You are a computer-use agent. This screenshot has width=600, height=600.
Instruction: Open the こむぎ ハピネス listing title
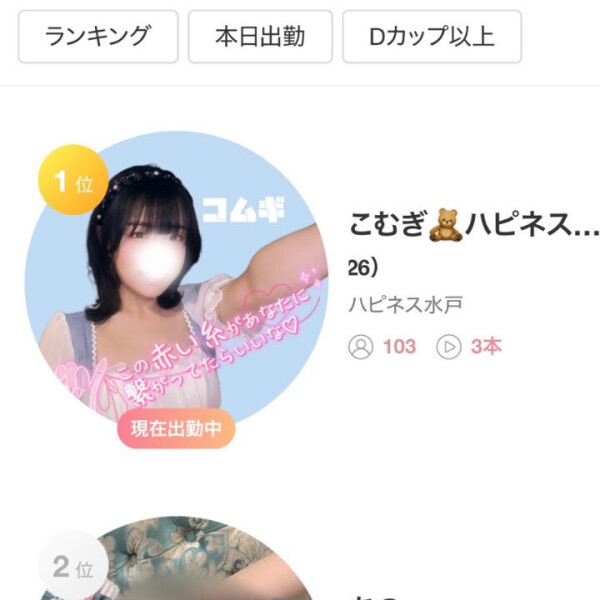tap(473, 224)
